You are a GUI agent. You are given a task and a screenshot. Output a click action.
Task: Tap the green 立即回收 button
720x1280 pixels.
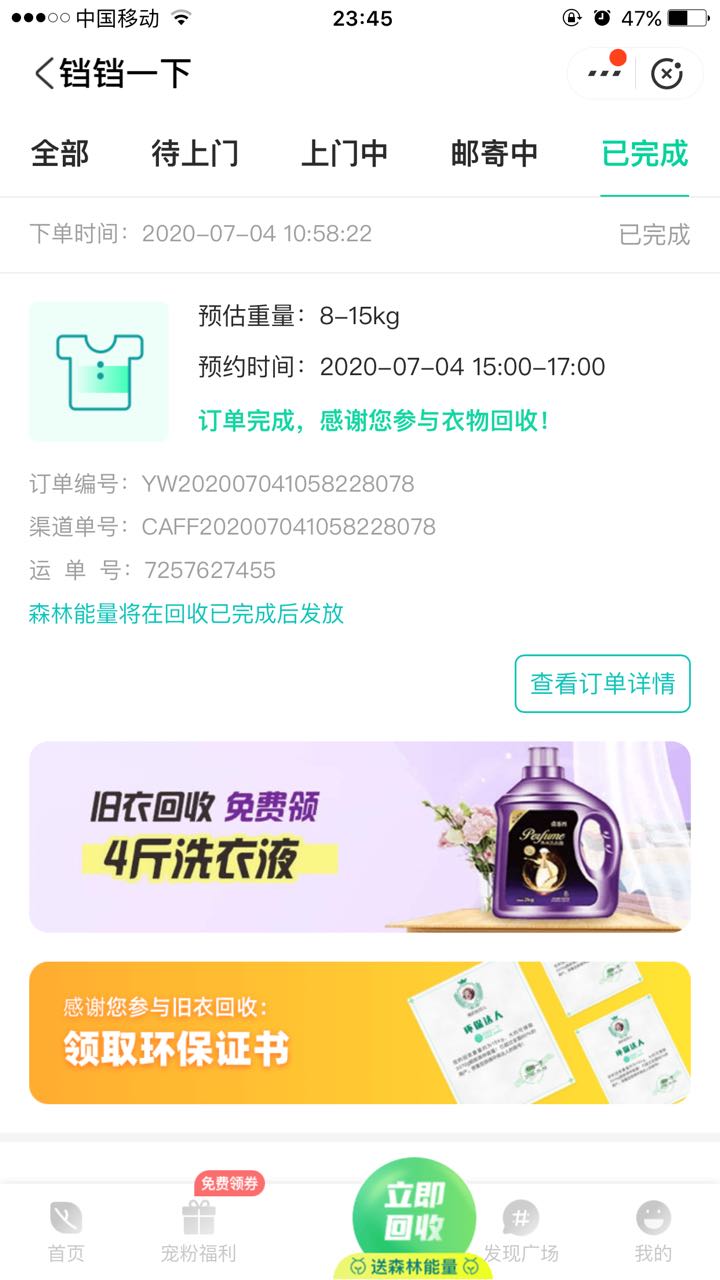tap(413, 1212)
